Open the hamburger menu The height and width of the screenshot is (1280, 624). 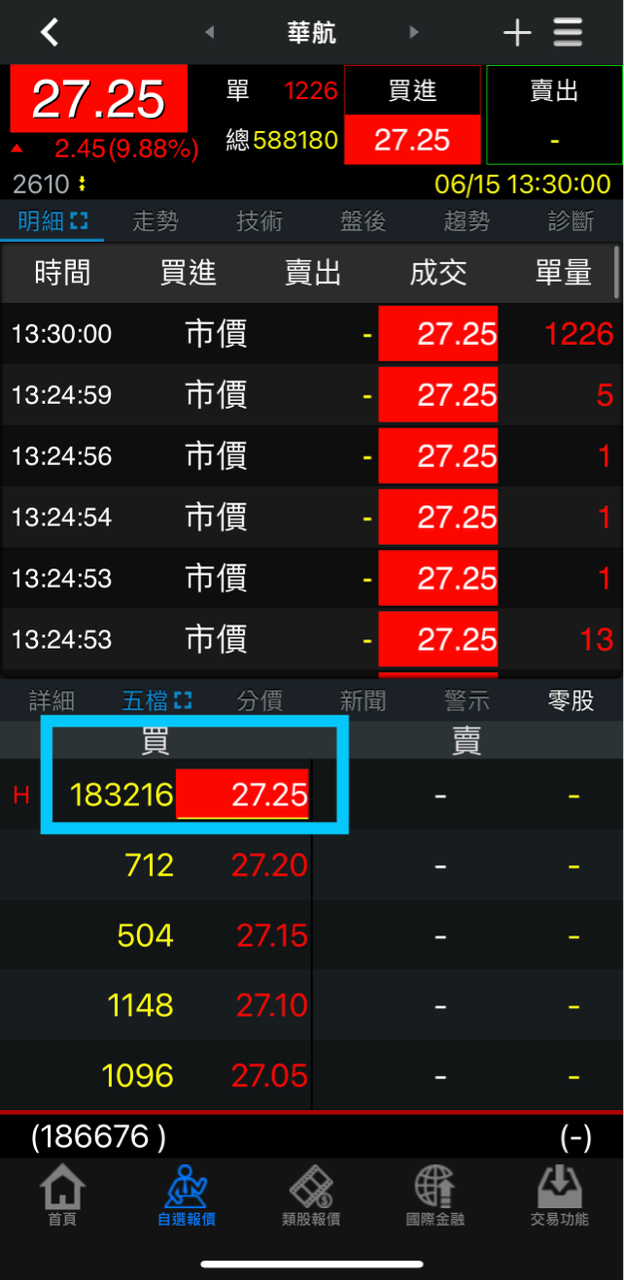pos(568,33)
